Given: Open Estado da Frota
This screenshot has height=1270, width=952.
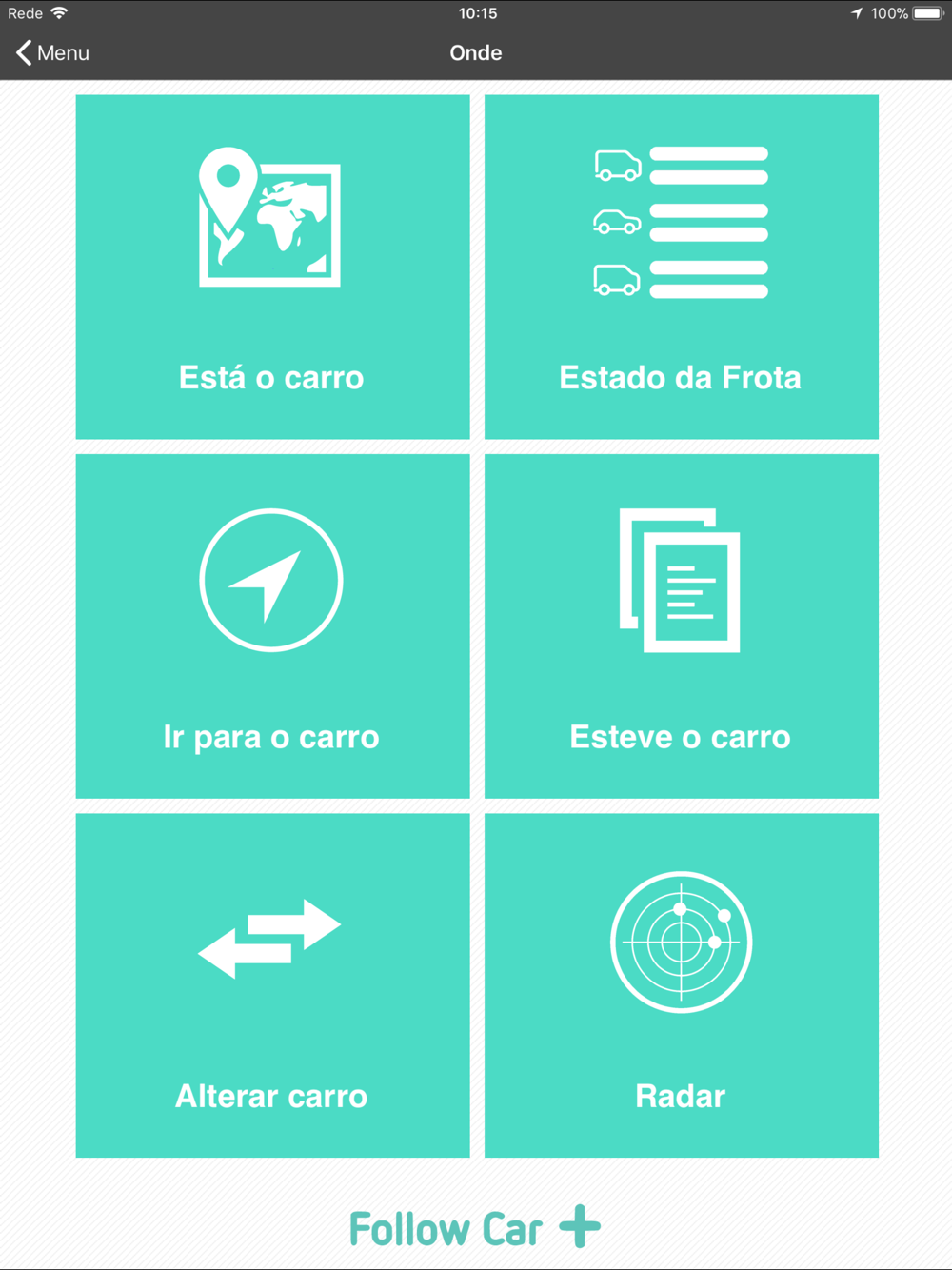Looking at the screenshot, I should click(x=682, y=267).
